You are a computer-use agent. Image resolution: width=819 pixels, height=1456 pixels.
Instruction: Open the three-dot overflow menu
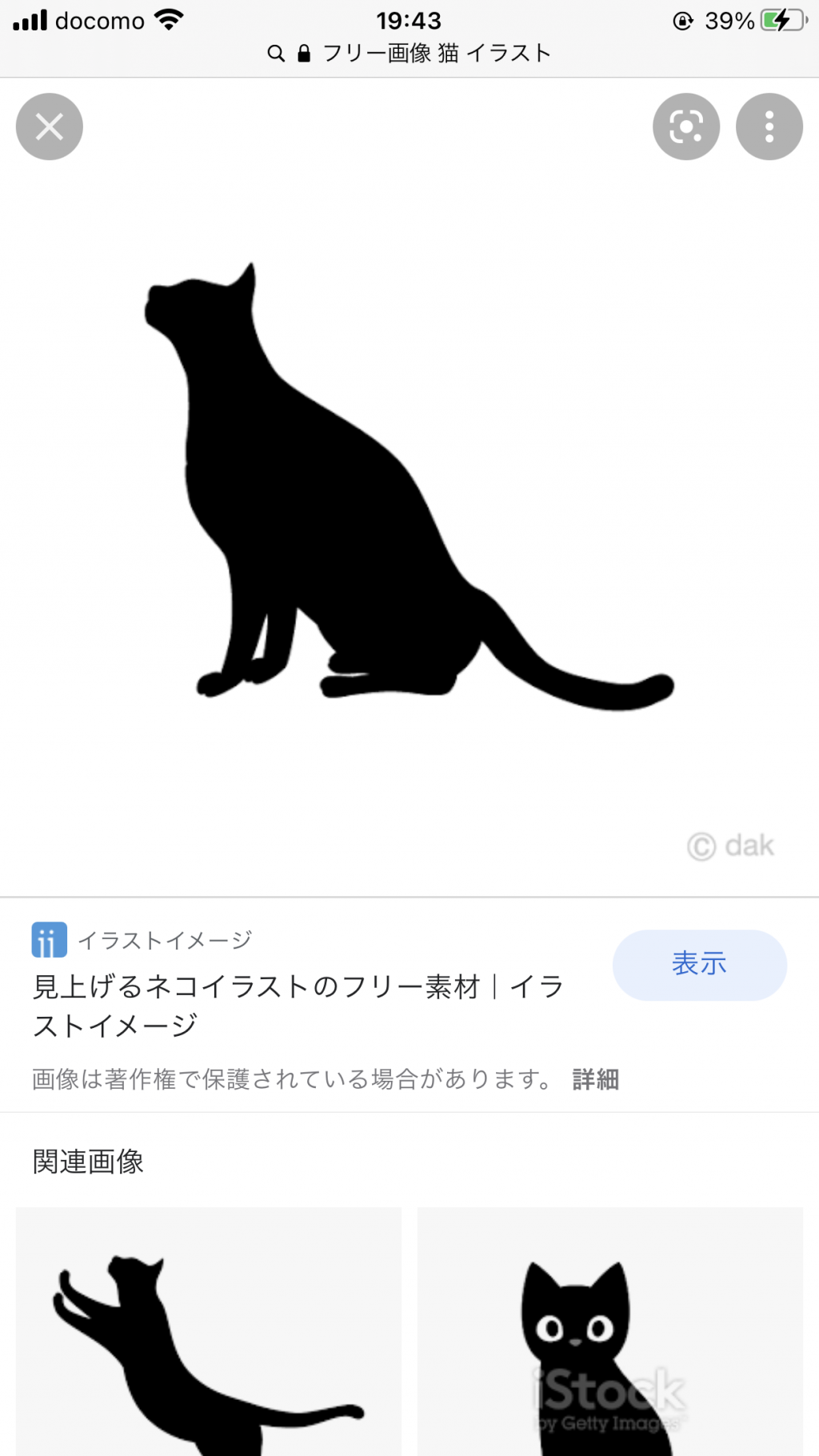(769, 126)
